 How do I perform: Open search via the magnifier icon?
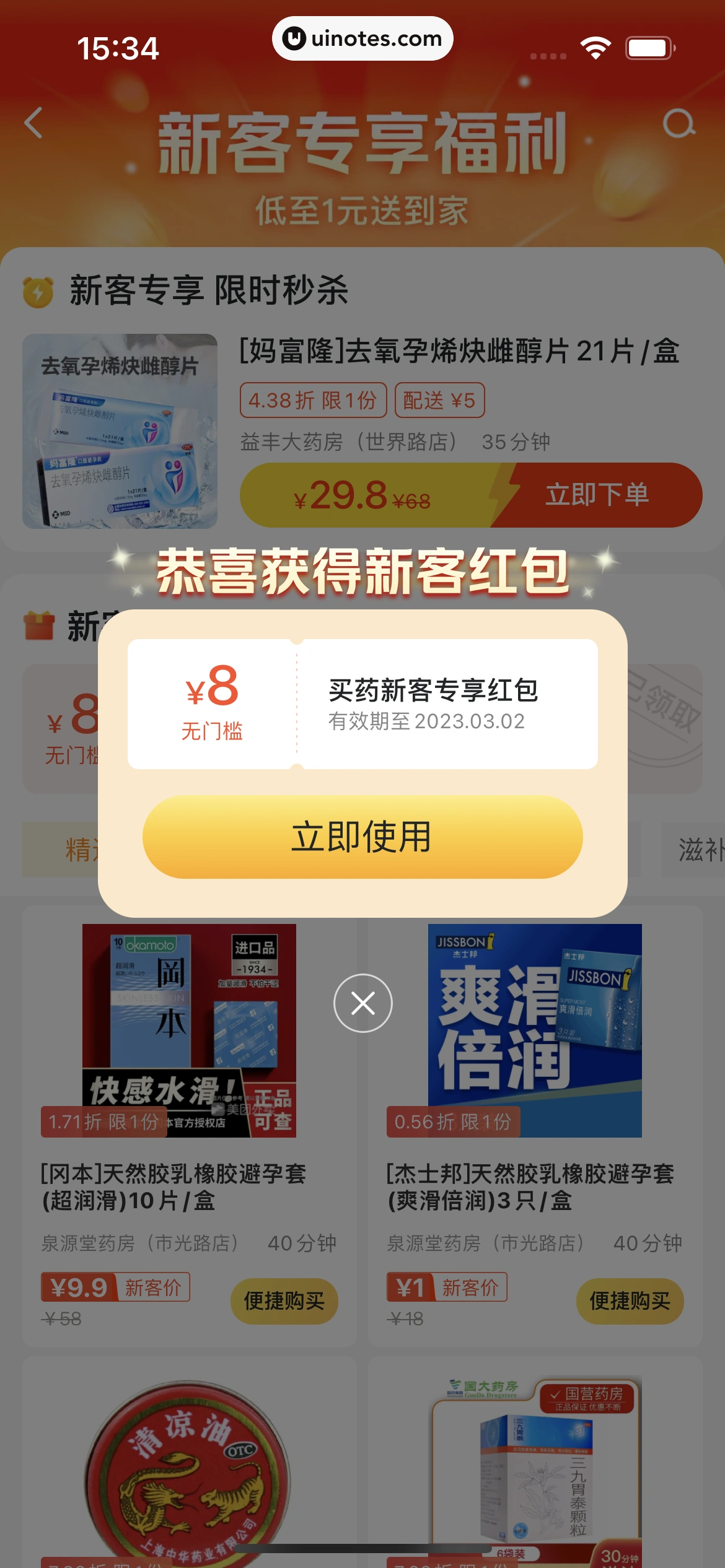click(679, 124)
